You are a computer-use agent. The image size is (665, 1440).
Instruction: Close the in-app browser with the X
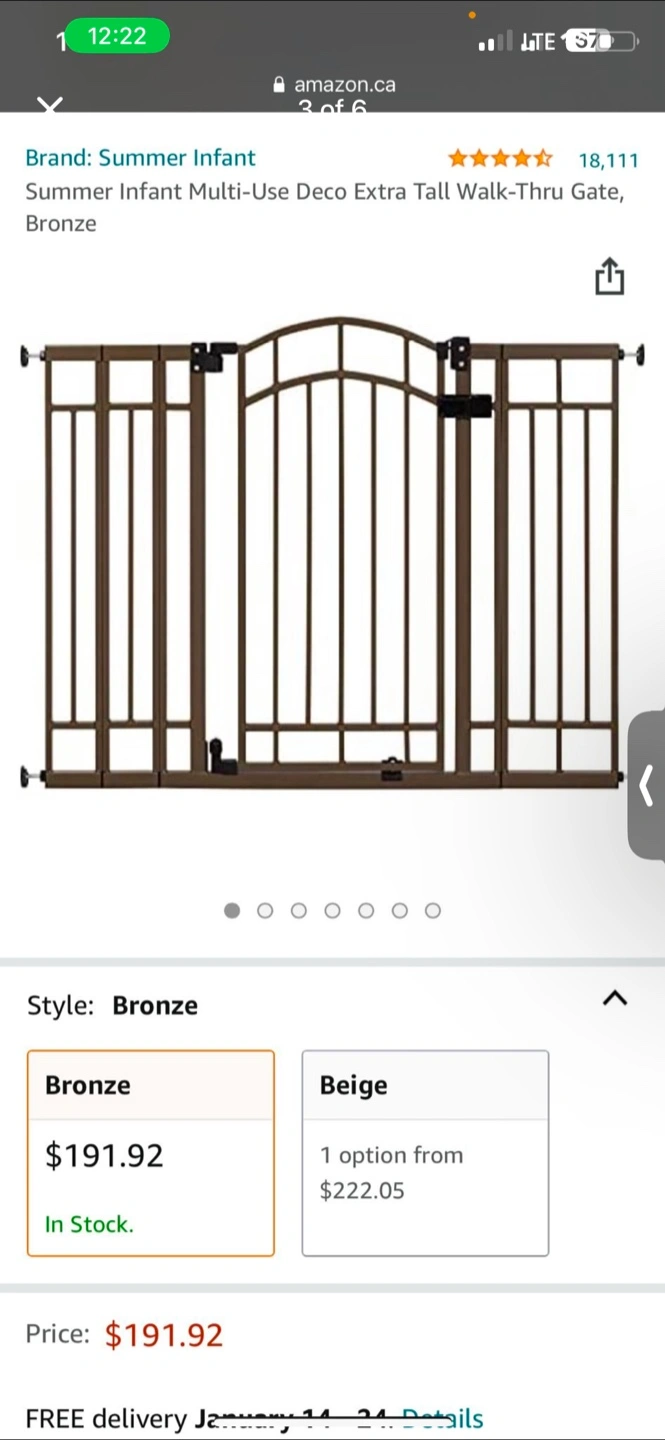(49, 104)
